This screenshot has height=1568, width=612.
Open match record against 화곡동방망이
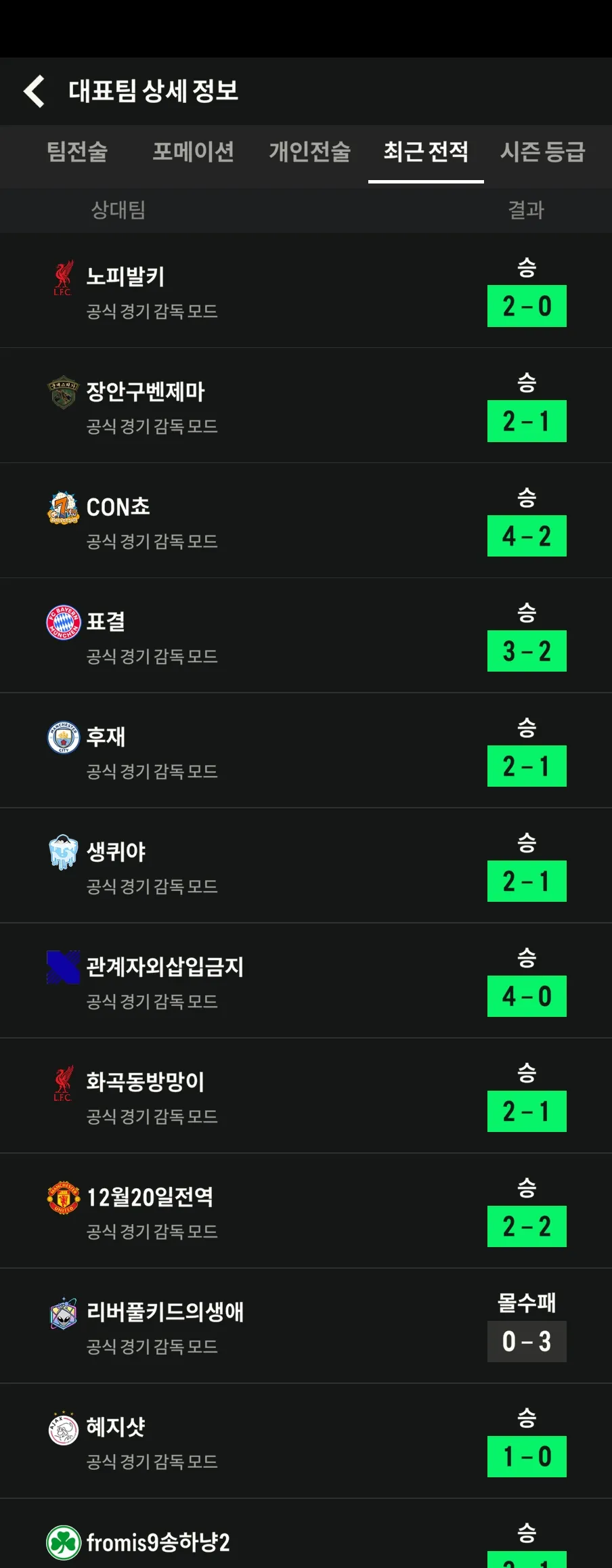(x=305, y=1097)
